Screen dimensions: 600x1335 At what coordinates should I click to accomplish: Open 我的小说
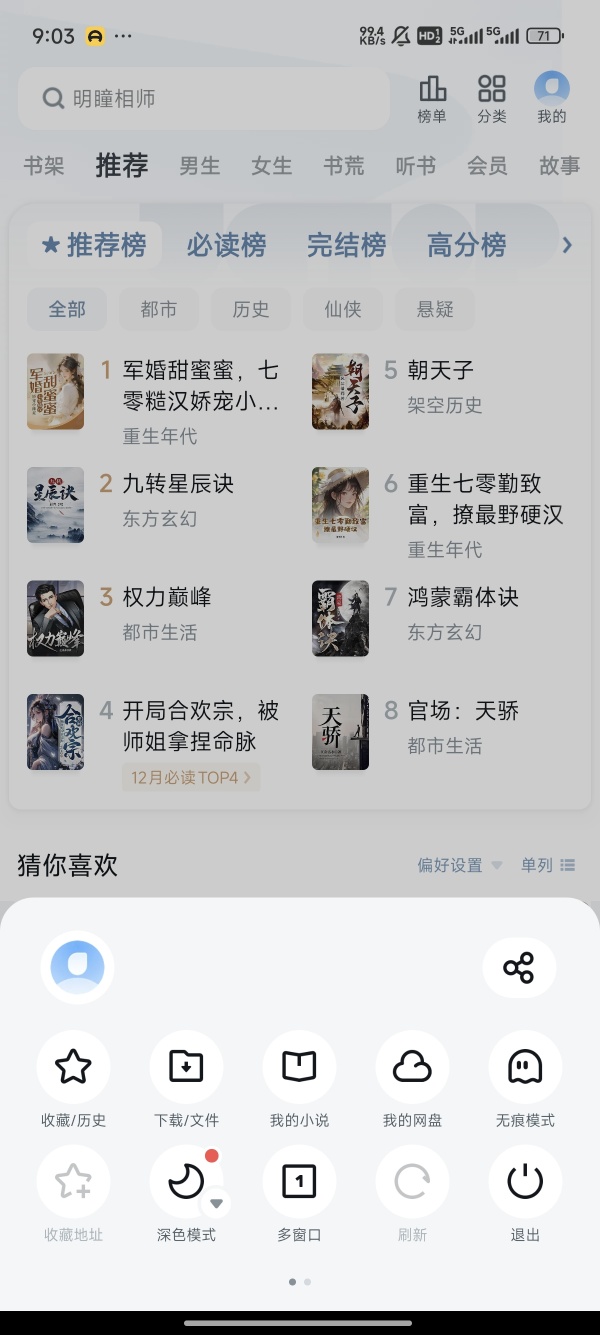(x=299, y=1068)
